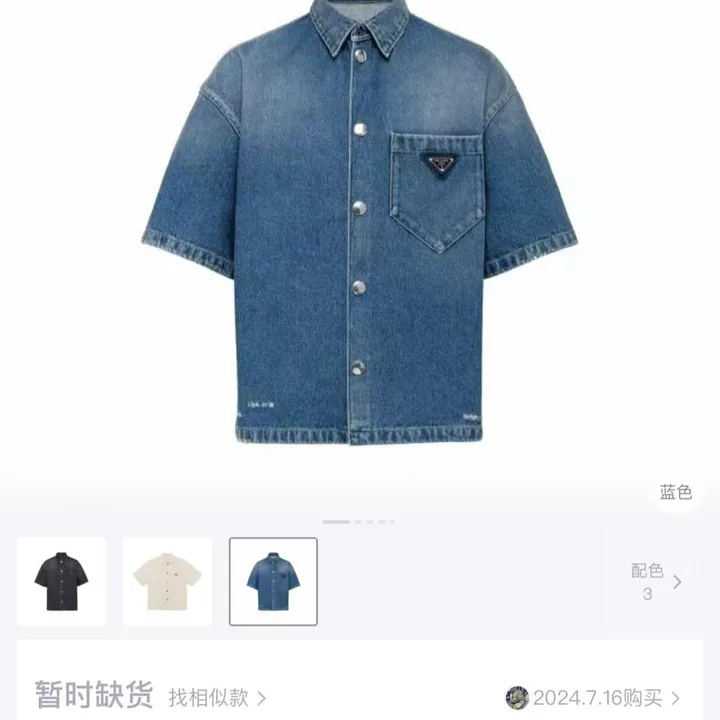Open 找相似款 to find similar items
Screen dimensions: 720x720
(x=217, y=697)
